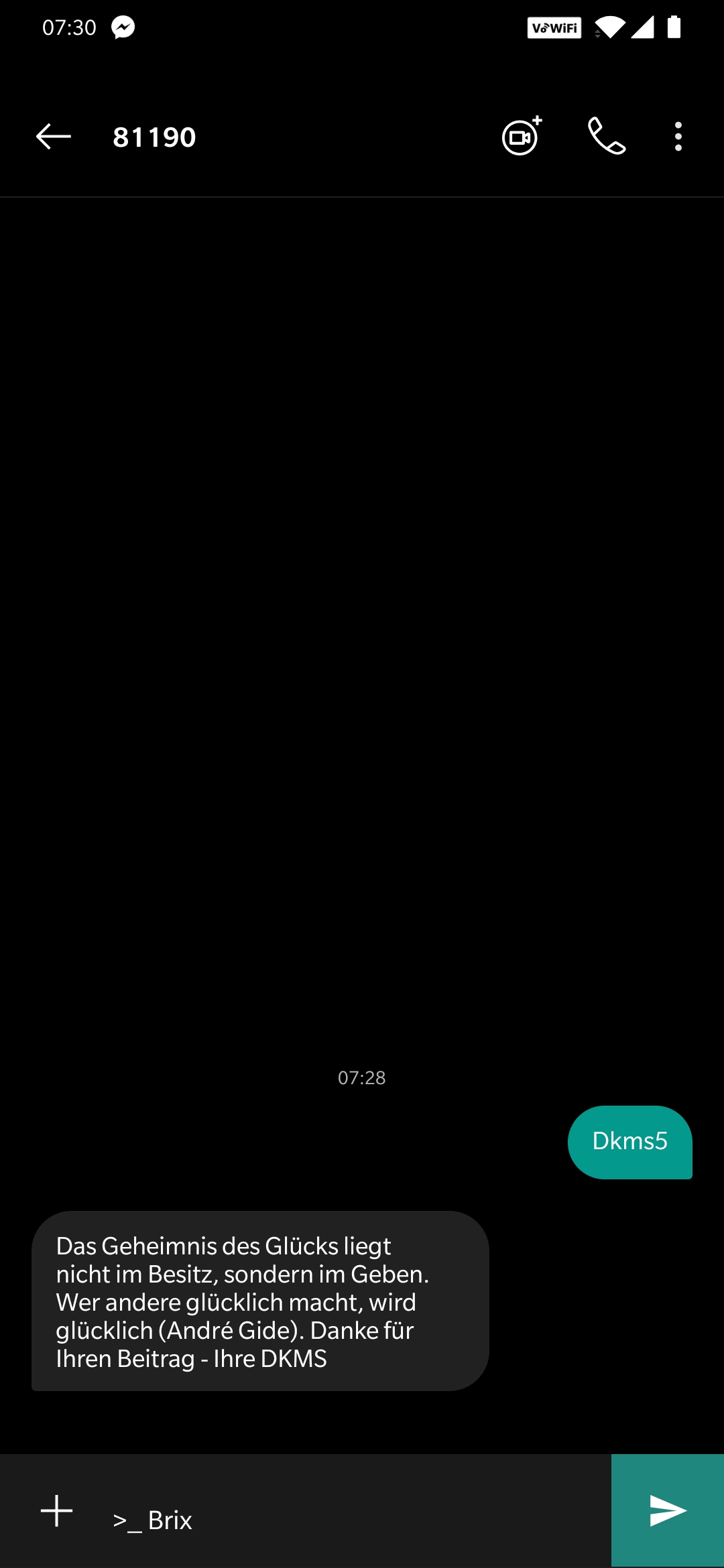This screenshot has width=724, height=1568.
Task: Go back from the 81190 conversation
Action: [x=53, y=137]
